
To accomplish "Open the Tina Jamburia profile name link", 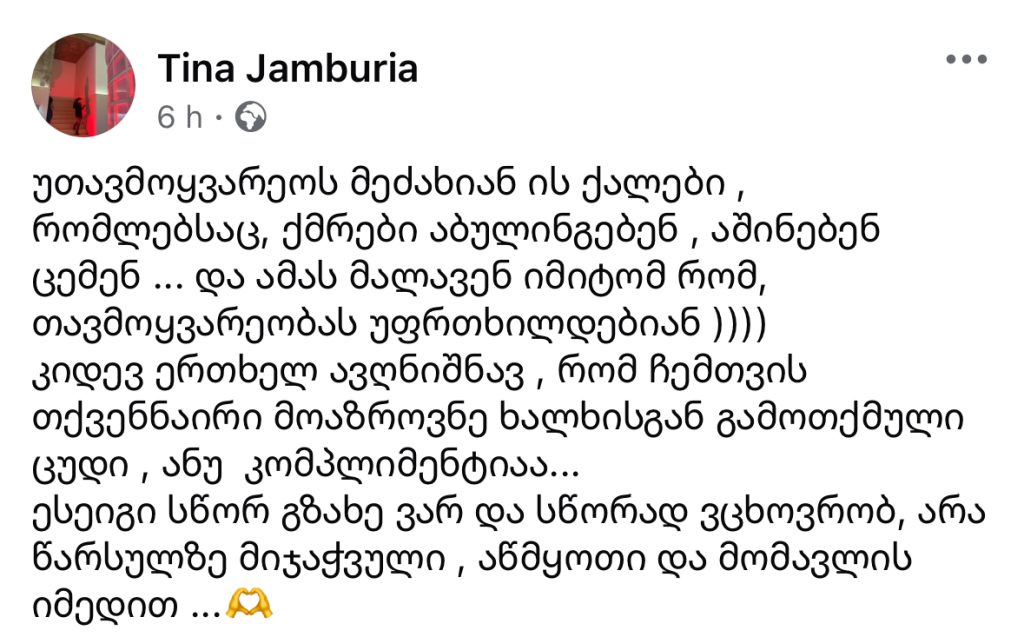I will click(x=288, y=69).
